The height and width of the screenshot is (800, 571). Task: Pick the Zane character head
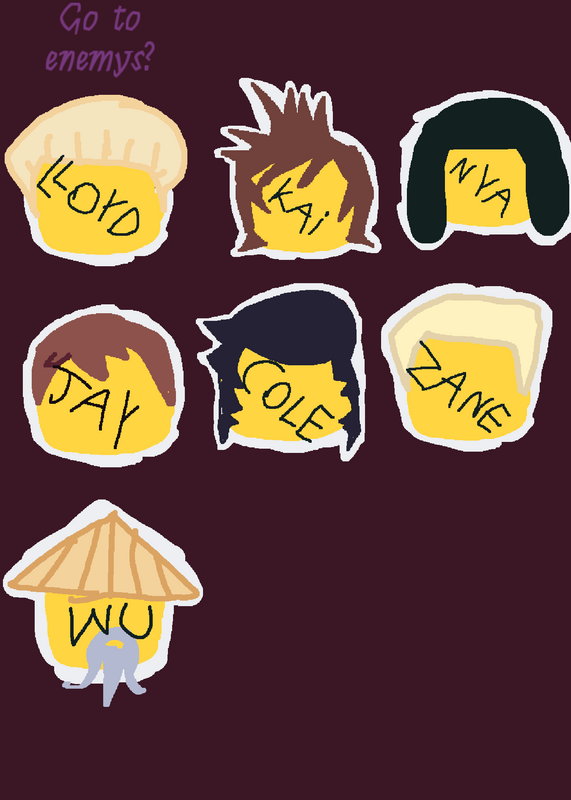[x=466, y=367]
